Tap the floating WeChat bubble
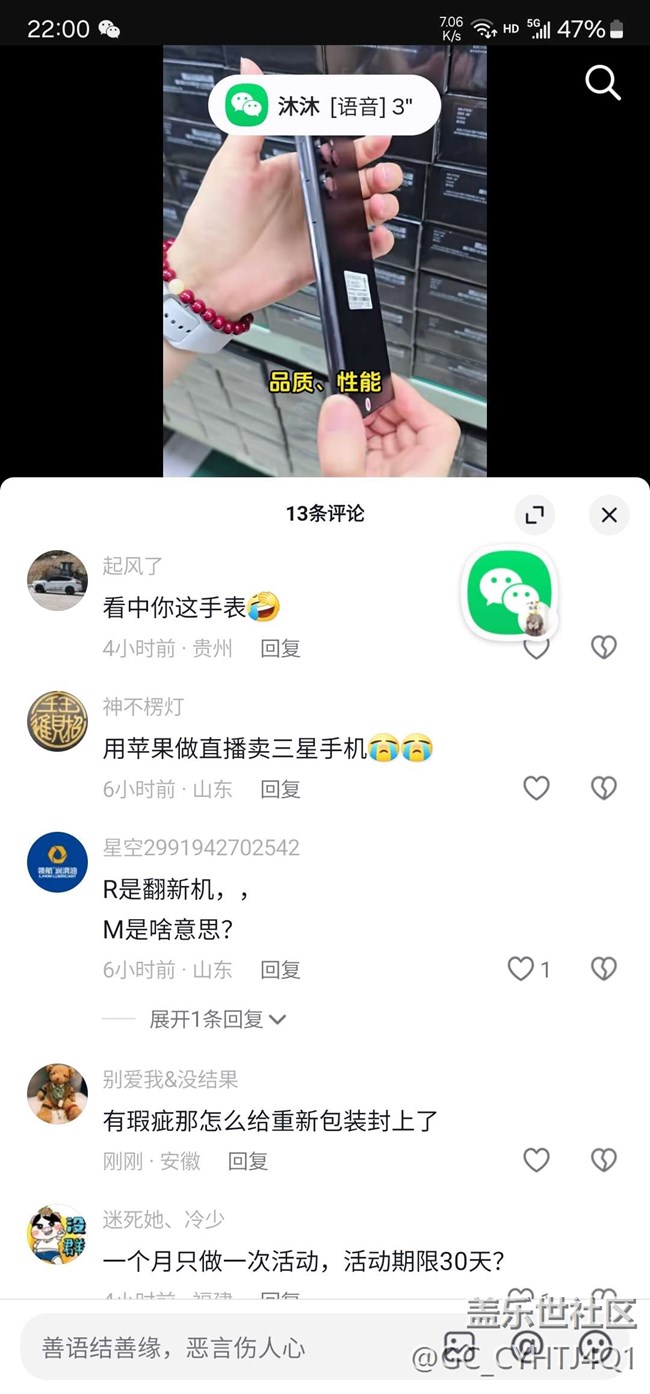Viewport: 650px width, 1394px height. tap(511, 595)
